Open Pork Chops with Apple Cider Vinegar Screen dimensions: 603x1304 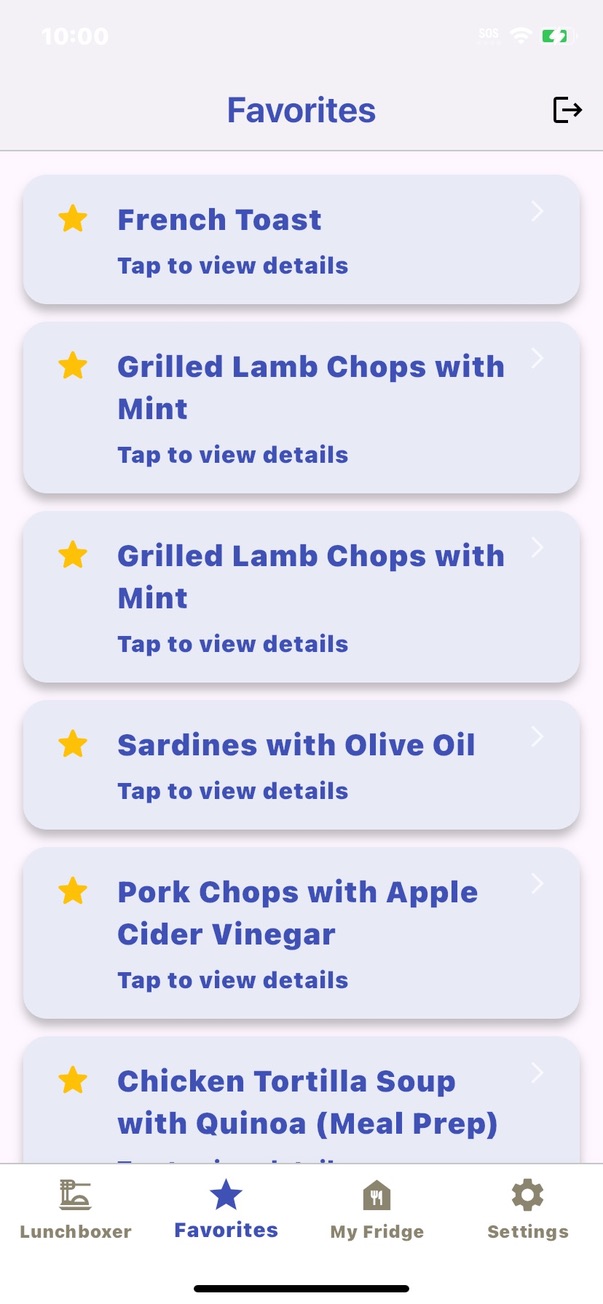[x=300, y=932]
